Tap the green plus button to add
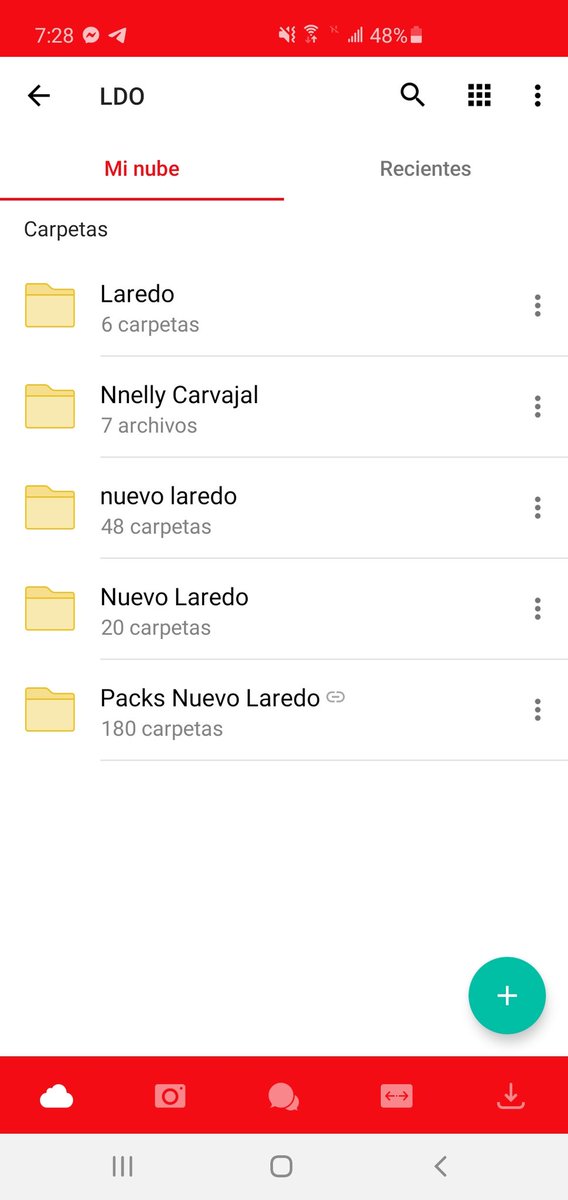The height and width of the screenshot is (1200, 568). click(507, 995)
